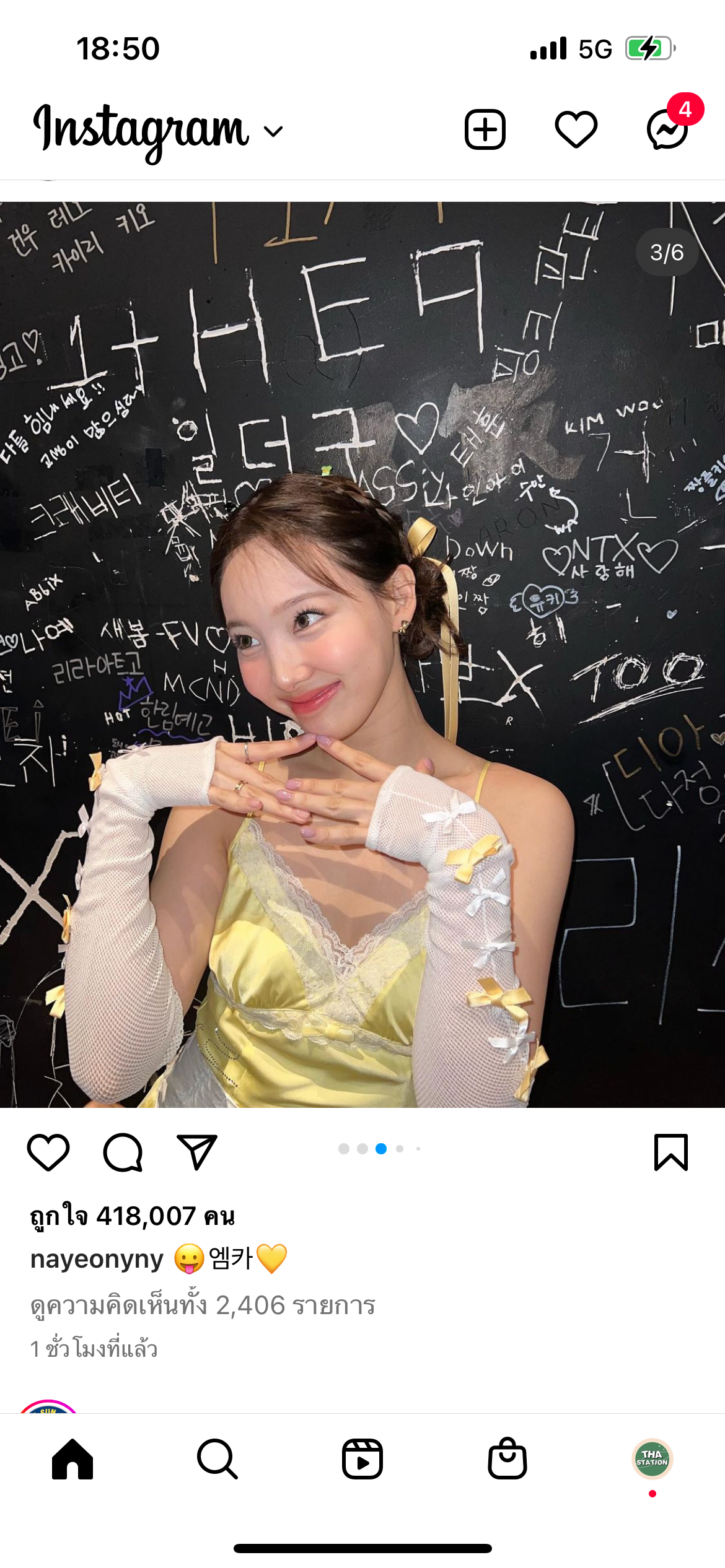Open Messenger direct messages
The image size is (725, 1568).
coord(667,130)
